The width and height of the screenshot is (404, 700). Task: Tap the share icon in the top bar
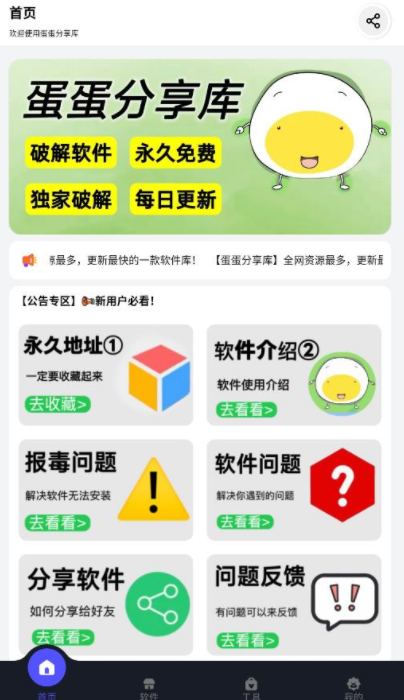[373, 21]
